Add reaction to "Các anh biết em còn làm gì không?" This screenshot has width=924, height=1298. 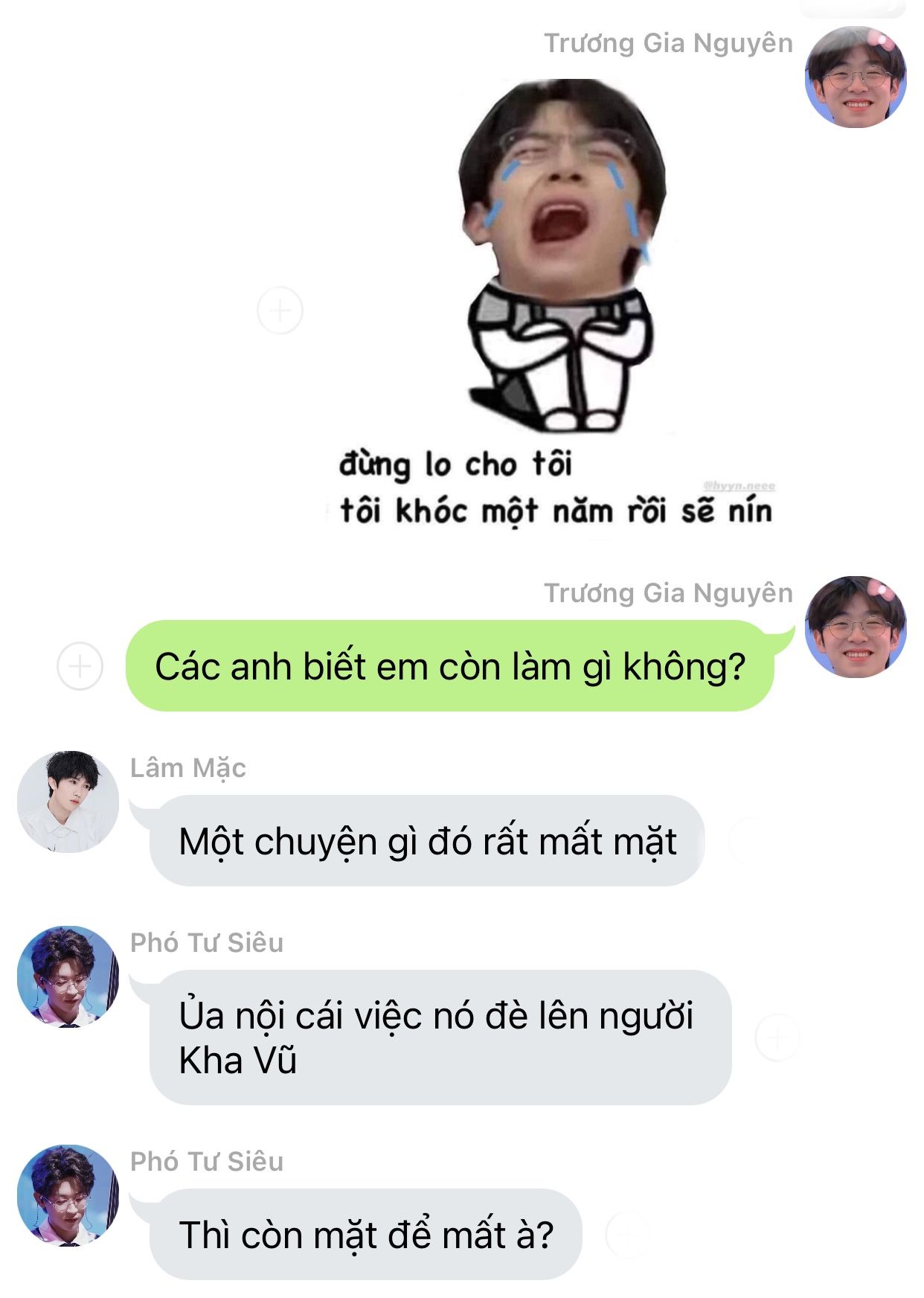click(80, 666)
